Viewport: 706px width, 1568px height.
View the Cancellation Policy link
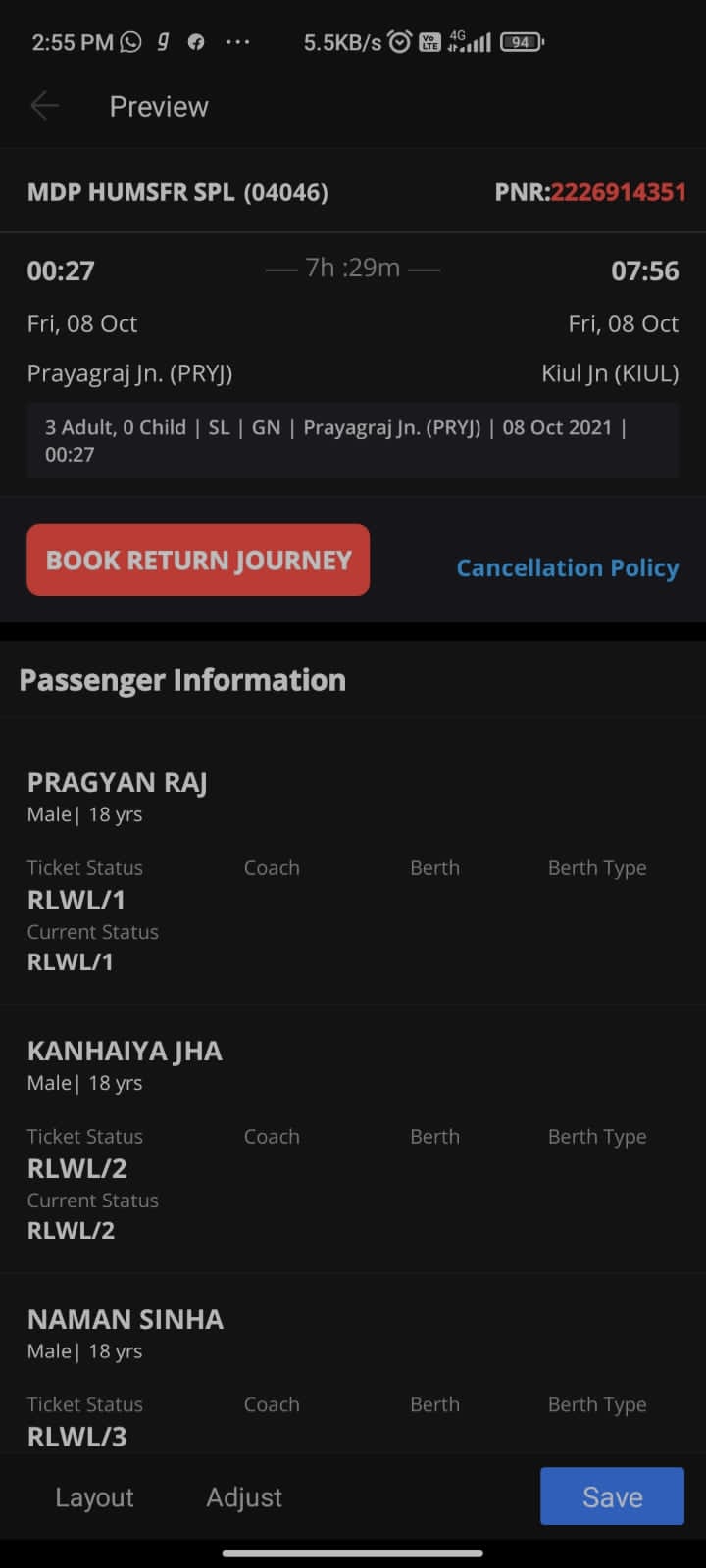(x=568, y=567)
